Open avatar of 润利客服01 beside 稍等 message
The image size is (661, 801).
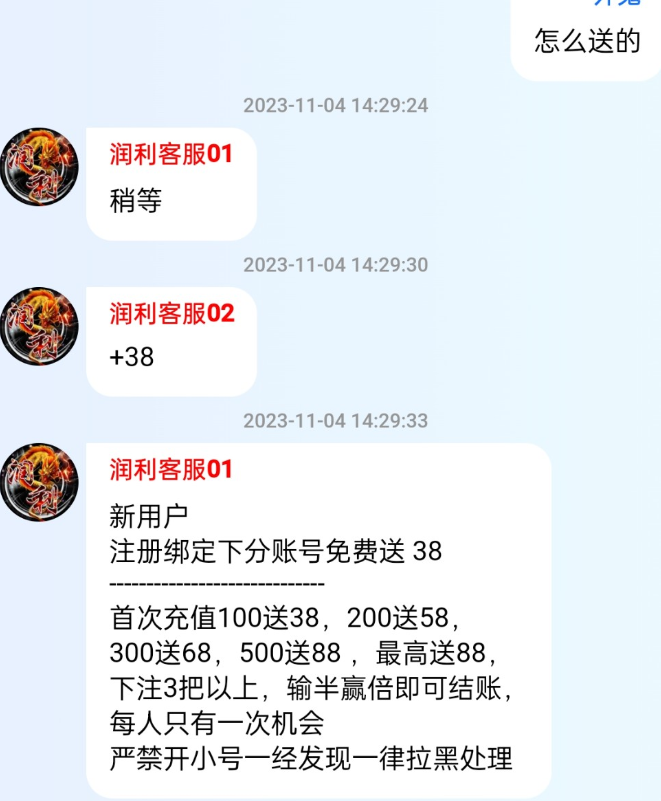[40, 167]
